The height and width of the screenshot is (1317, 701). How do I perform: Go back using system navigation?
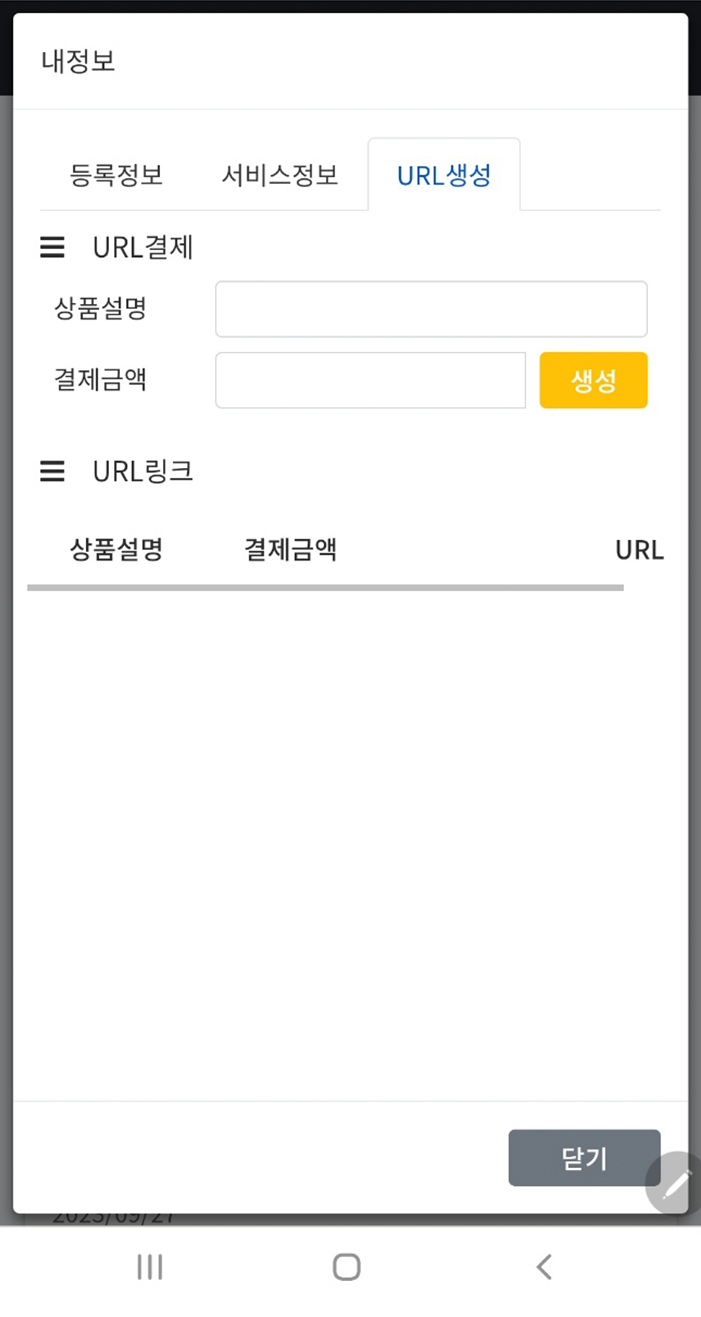click(544, 1267)
